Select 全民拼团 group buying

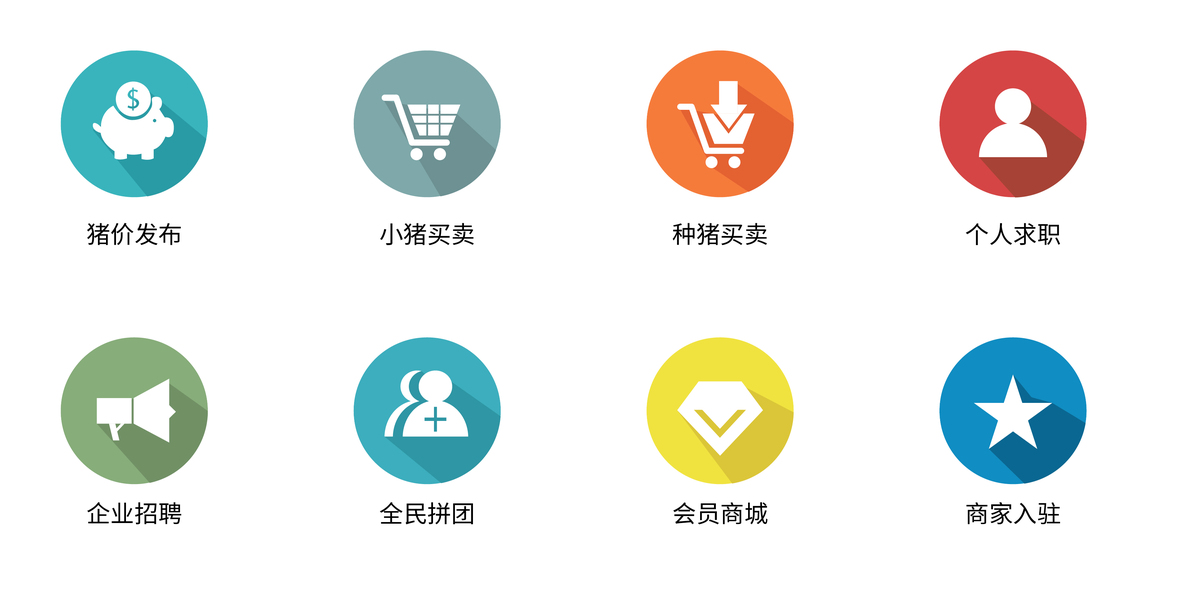point(427,411)
